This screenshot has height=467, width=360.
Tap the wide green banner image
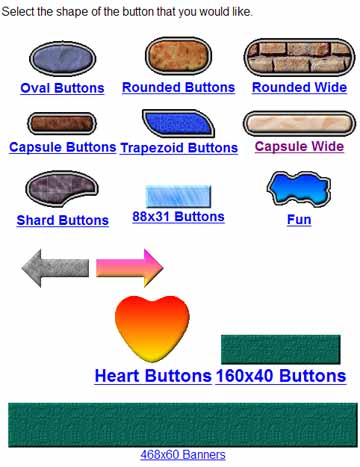[183, 425]
